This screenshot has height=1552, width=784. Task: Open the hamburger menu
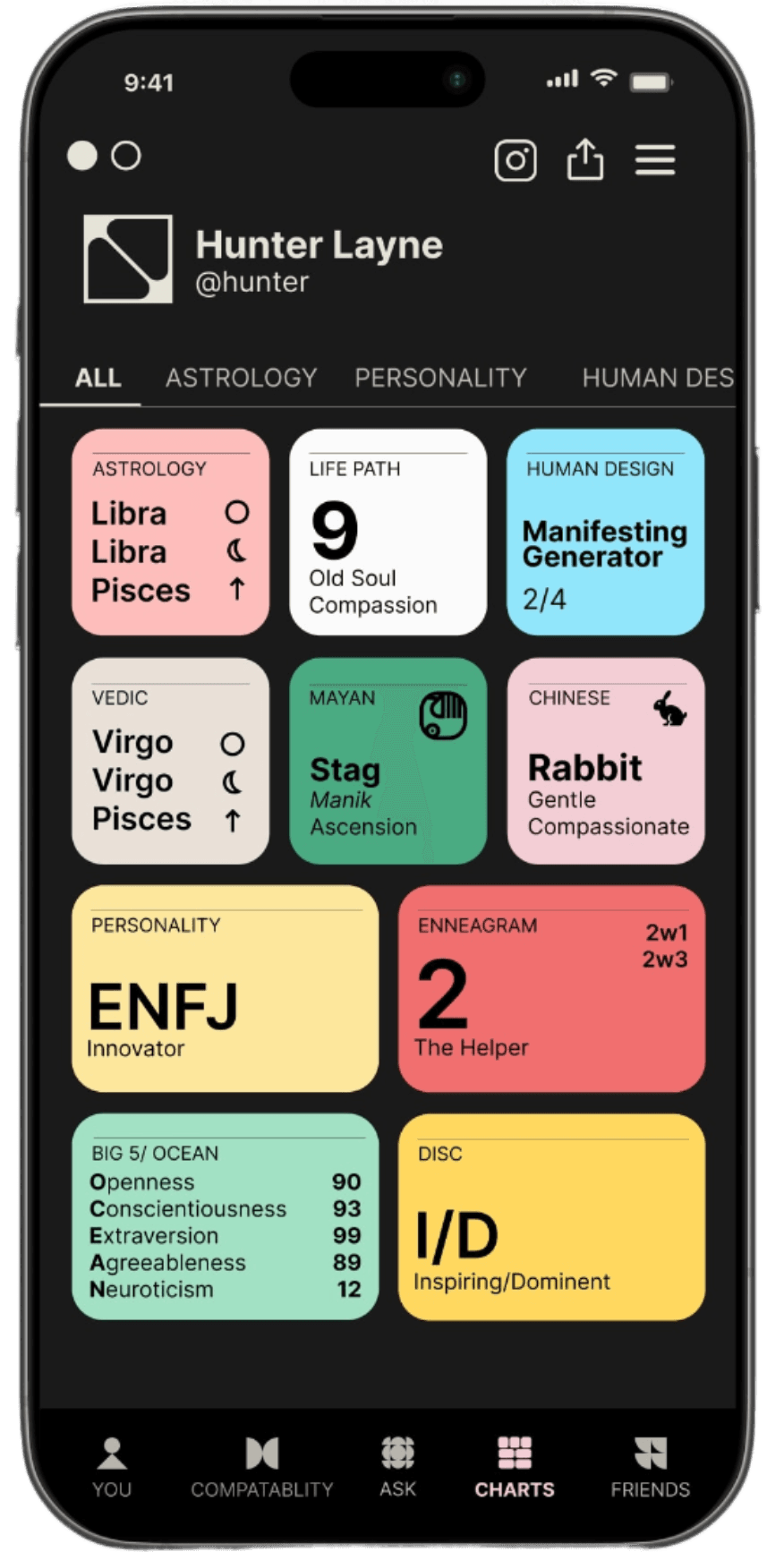[655, 161]
